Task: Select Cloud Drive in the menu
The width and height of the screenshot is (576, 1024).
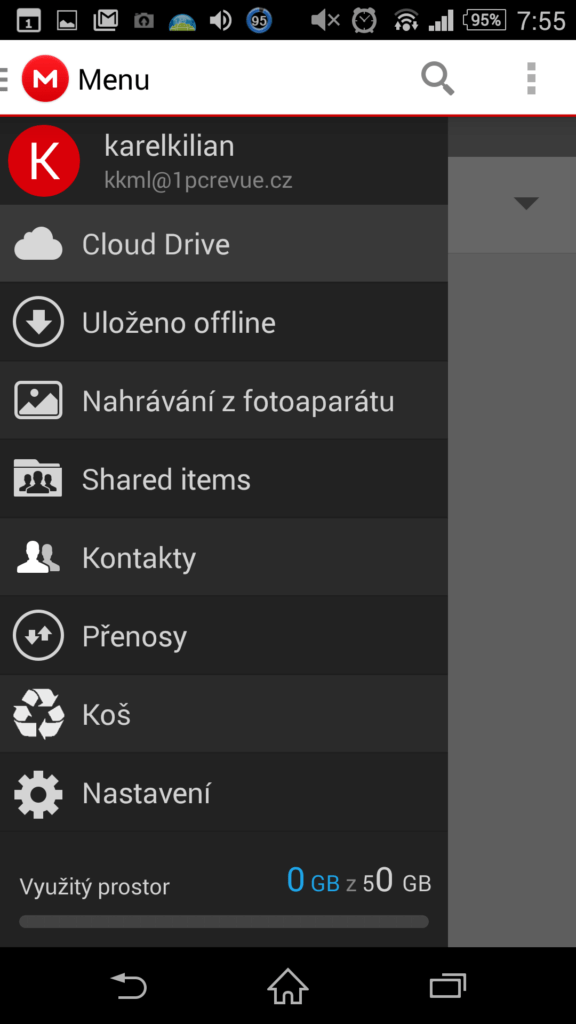Action: point(224,244)
